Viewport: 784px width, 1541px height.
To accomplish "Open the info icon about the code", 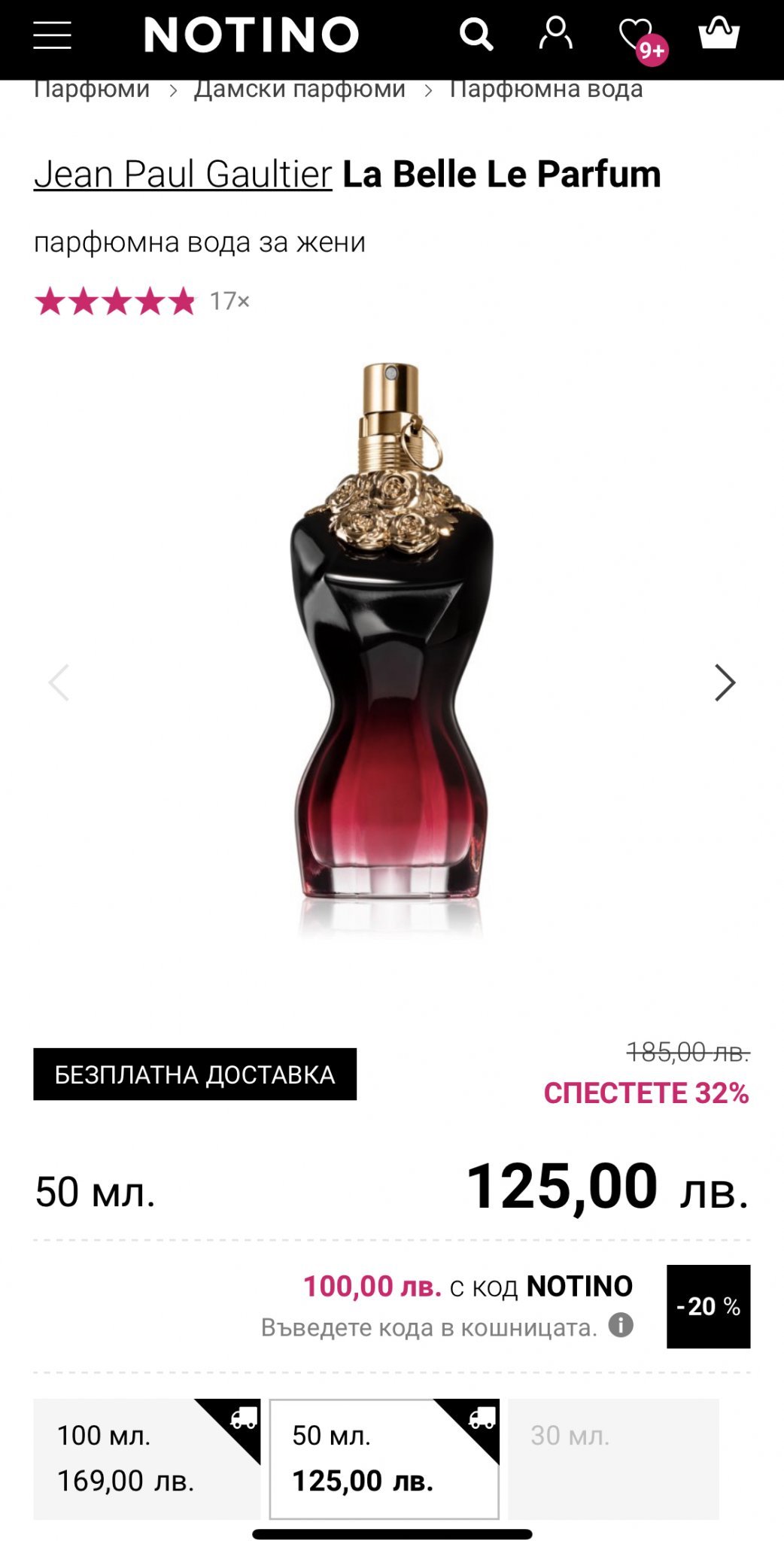I will tap(621, 1325).
